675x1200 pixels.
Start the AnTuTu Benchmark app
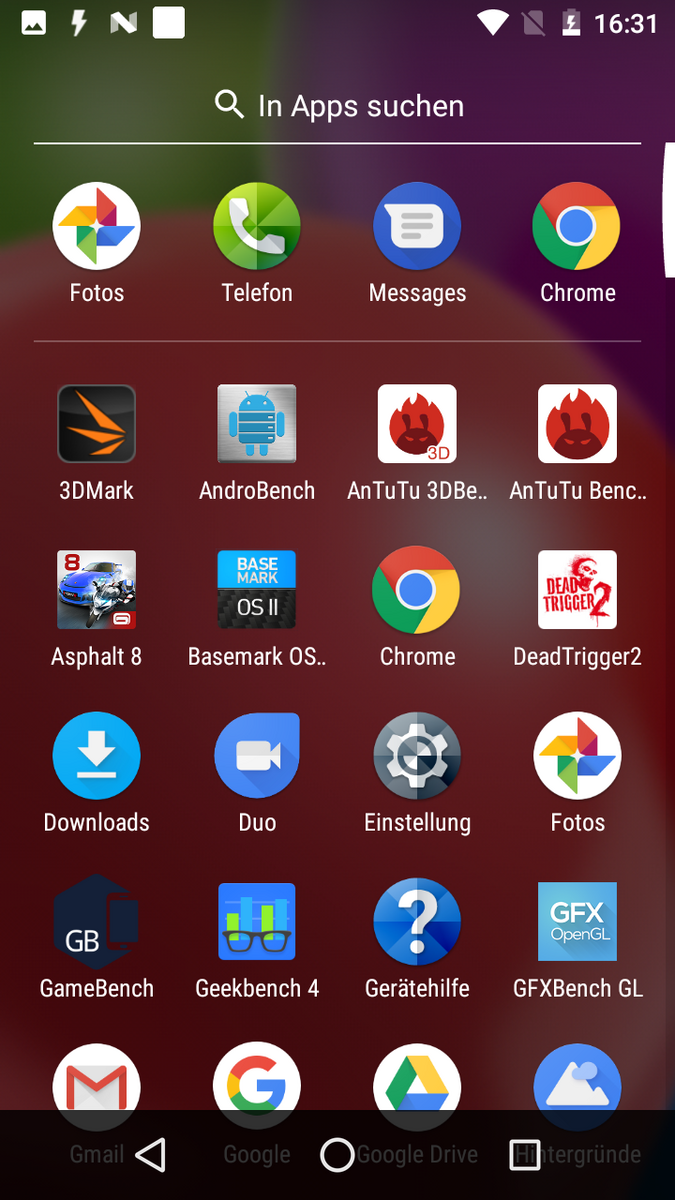(x=577, y=424)
